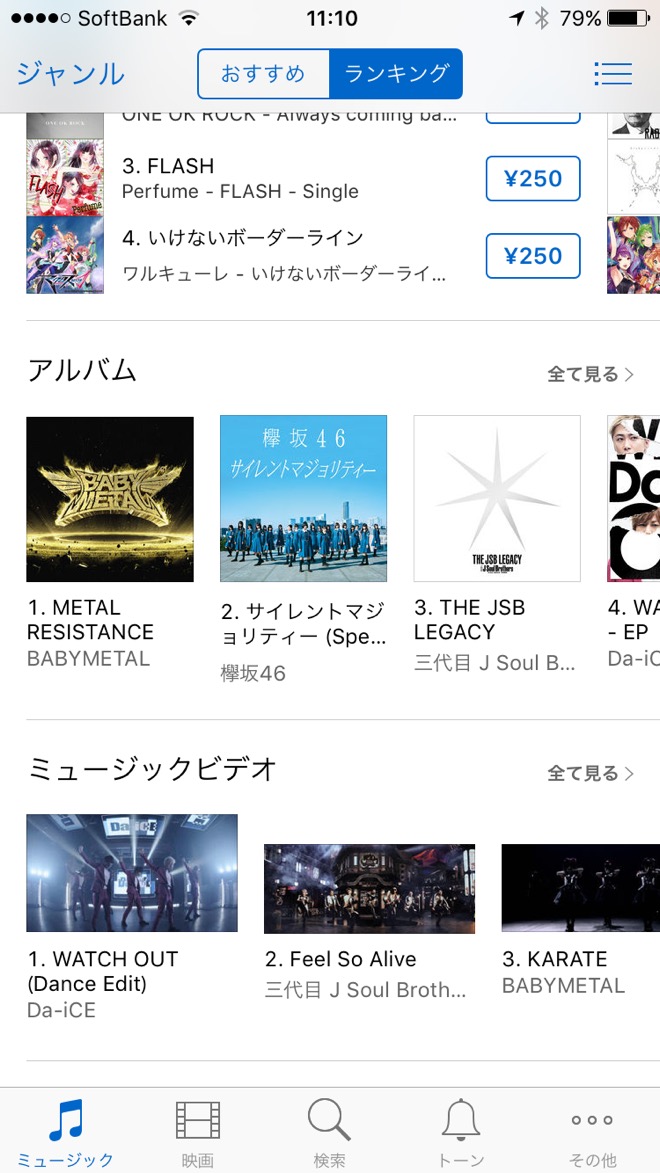Open the list menu icon
This screenshot has height=1173, width=660.
pyautogui.click(x=612, y=73)
